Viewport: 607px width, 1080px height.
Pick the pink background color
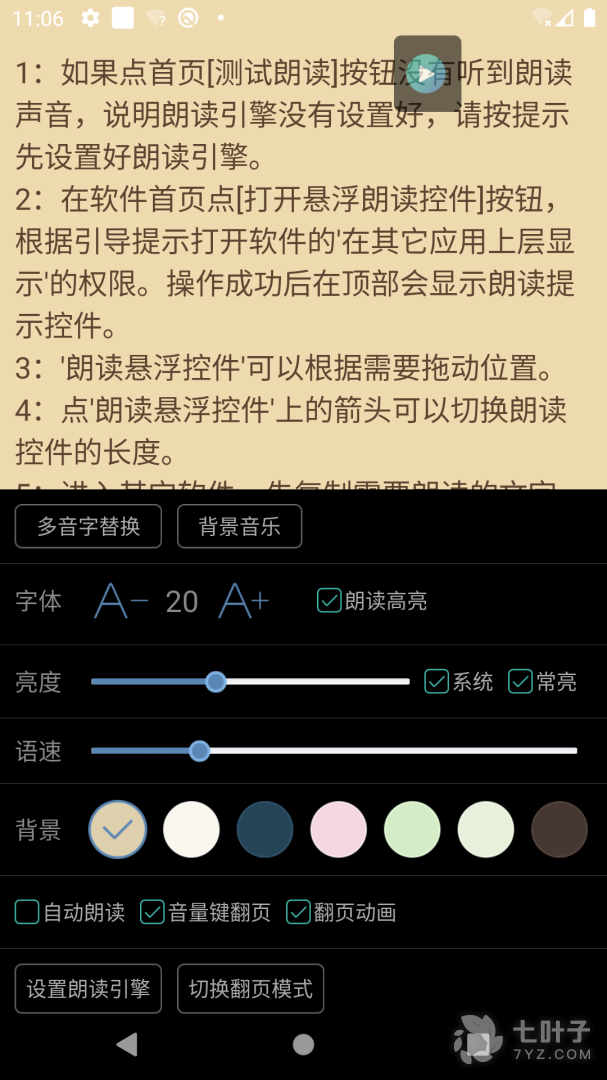338,829
